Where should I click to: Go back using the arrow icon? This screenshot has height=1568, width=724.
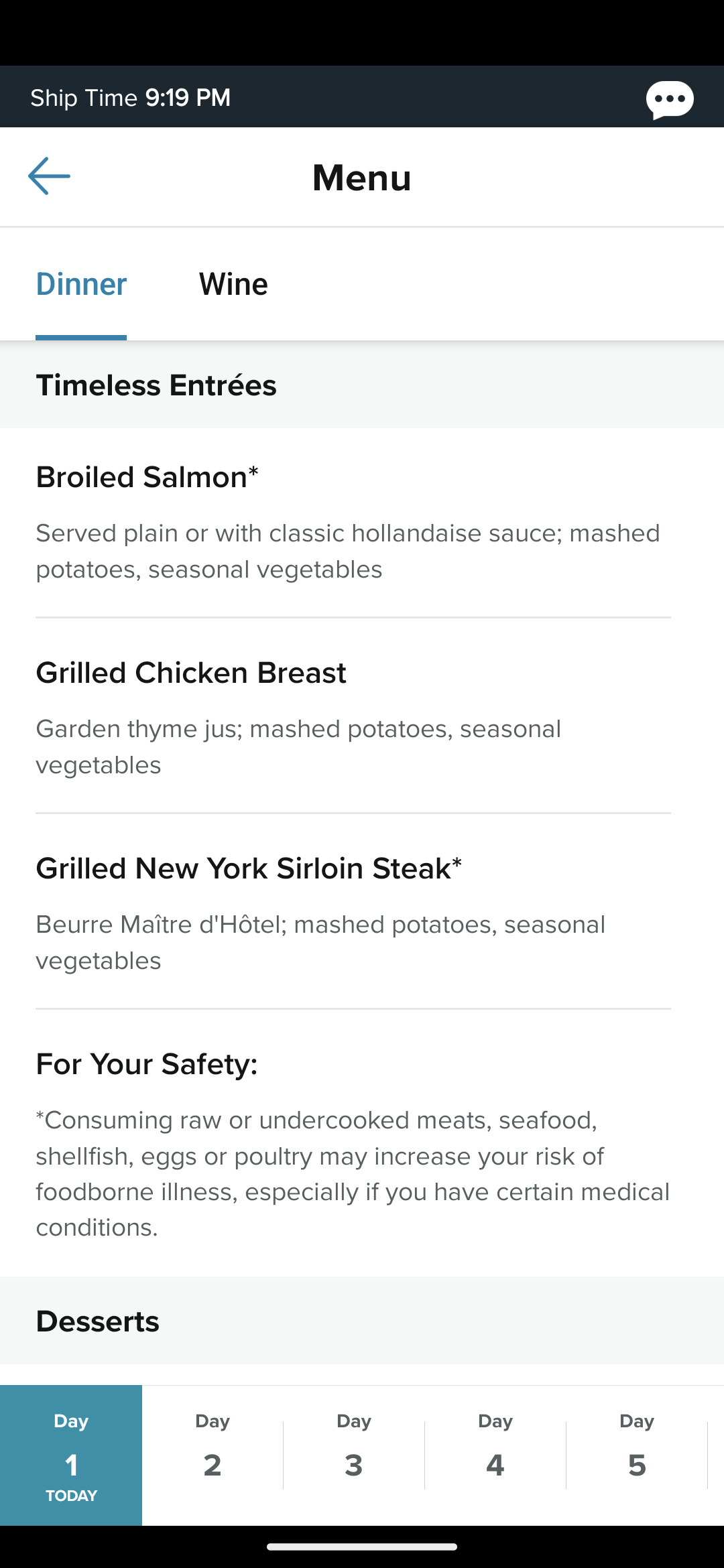[x=49, y=176]
